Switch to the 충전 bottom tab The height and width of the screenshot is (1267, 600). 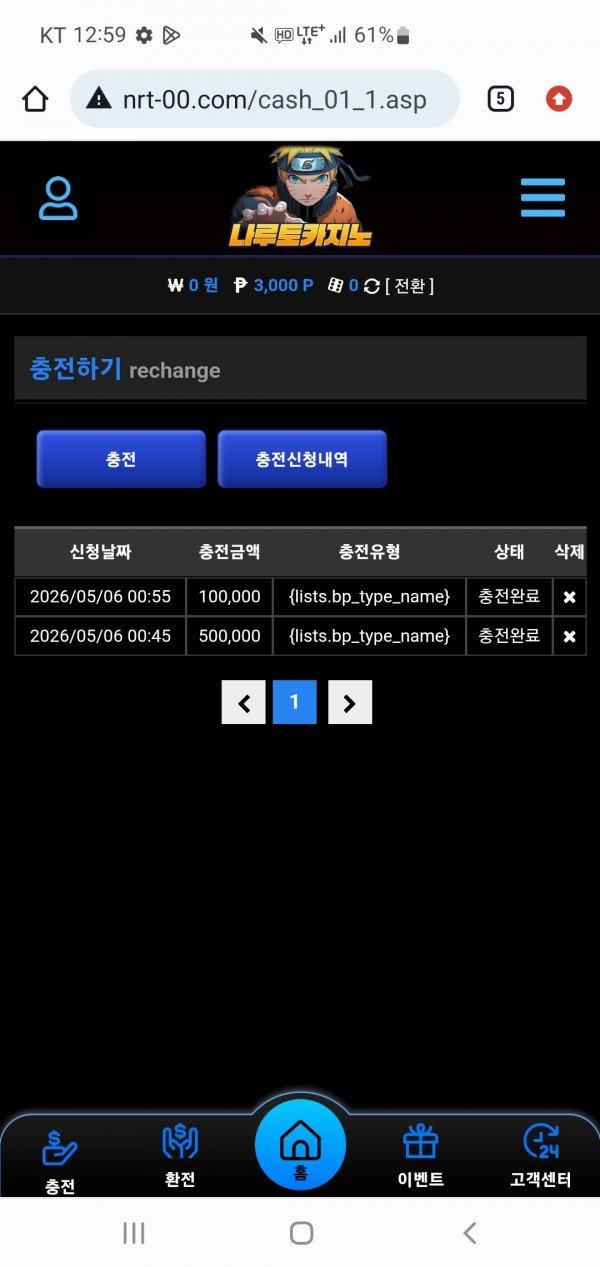click(x=60, y=1160)
